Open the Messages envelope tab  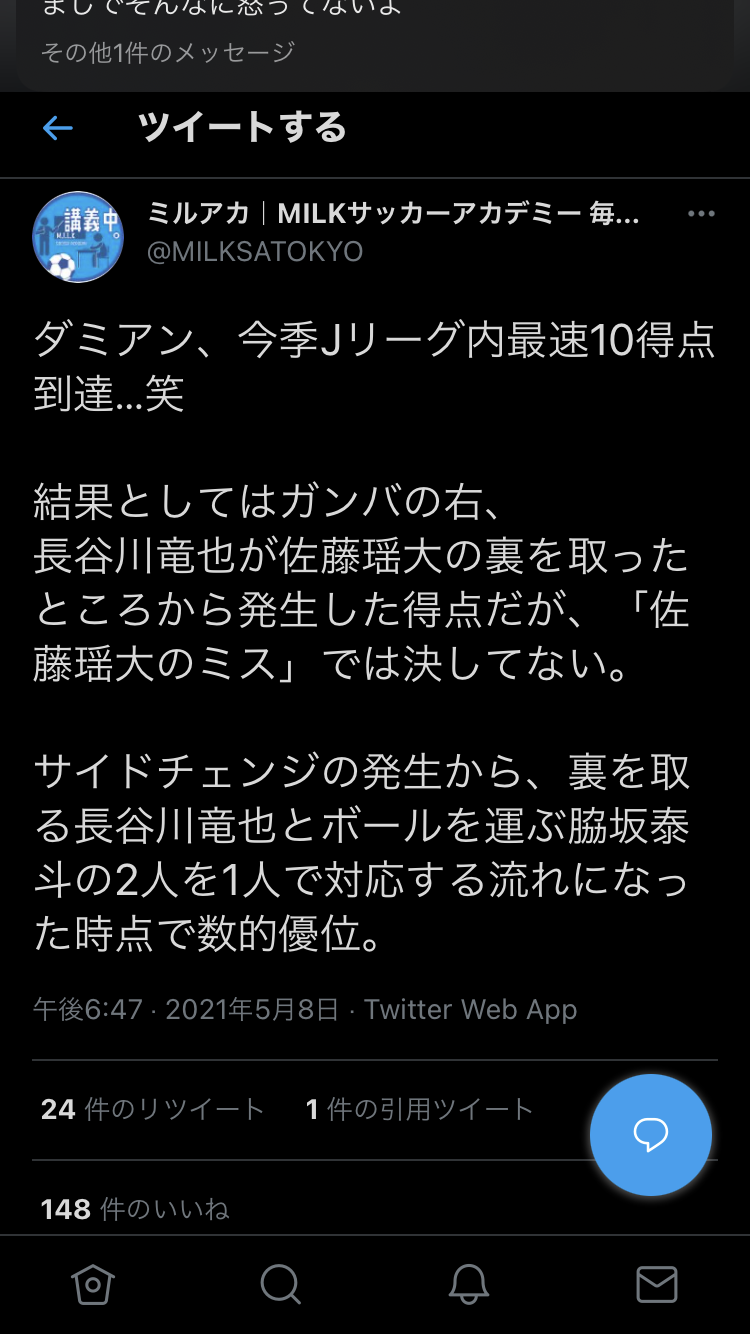(x=656, y=1284)
